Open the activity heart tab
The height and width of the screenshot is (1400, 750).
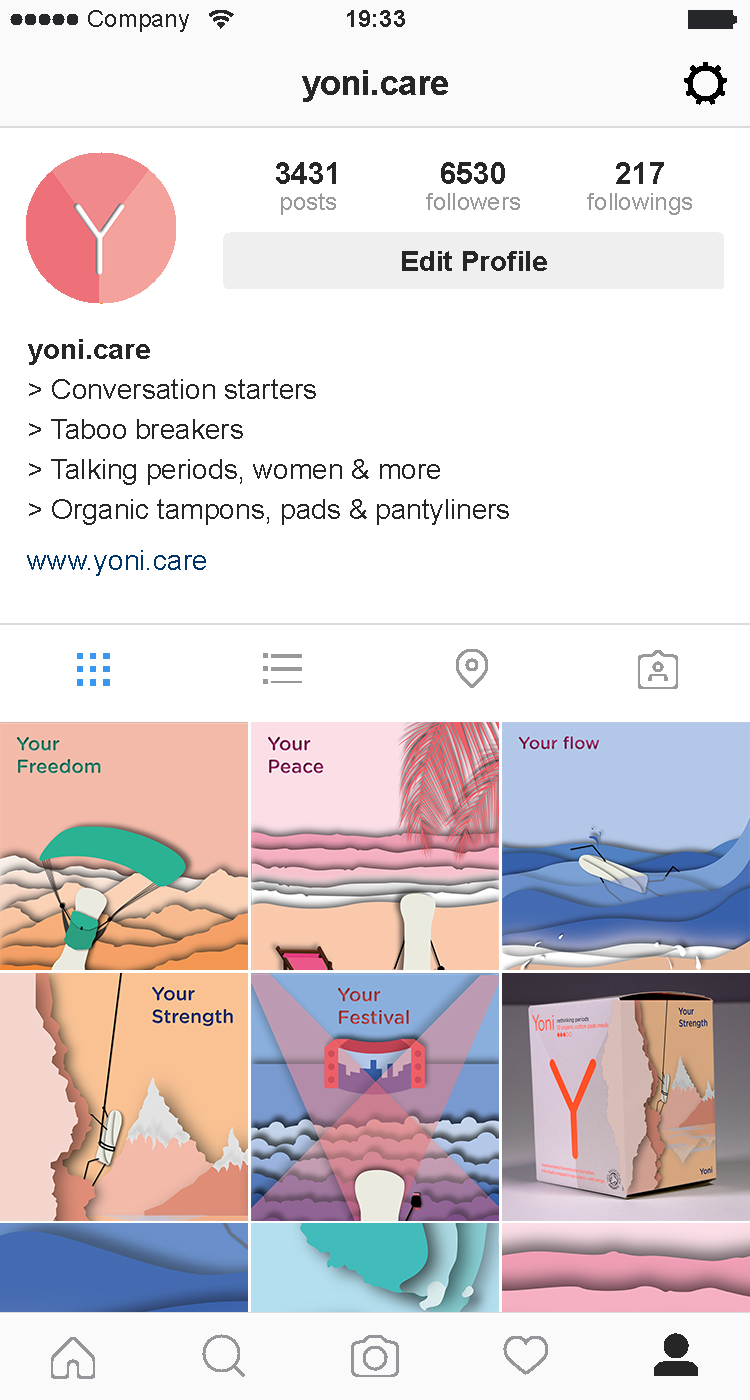(525, 1357)
